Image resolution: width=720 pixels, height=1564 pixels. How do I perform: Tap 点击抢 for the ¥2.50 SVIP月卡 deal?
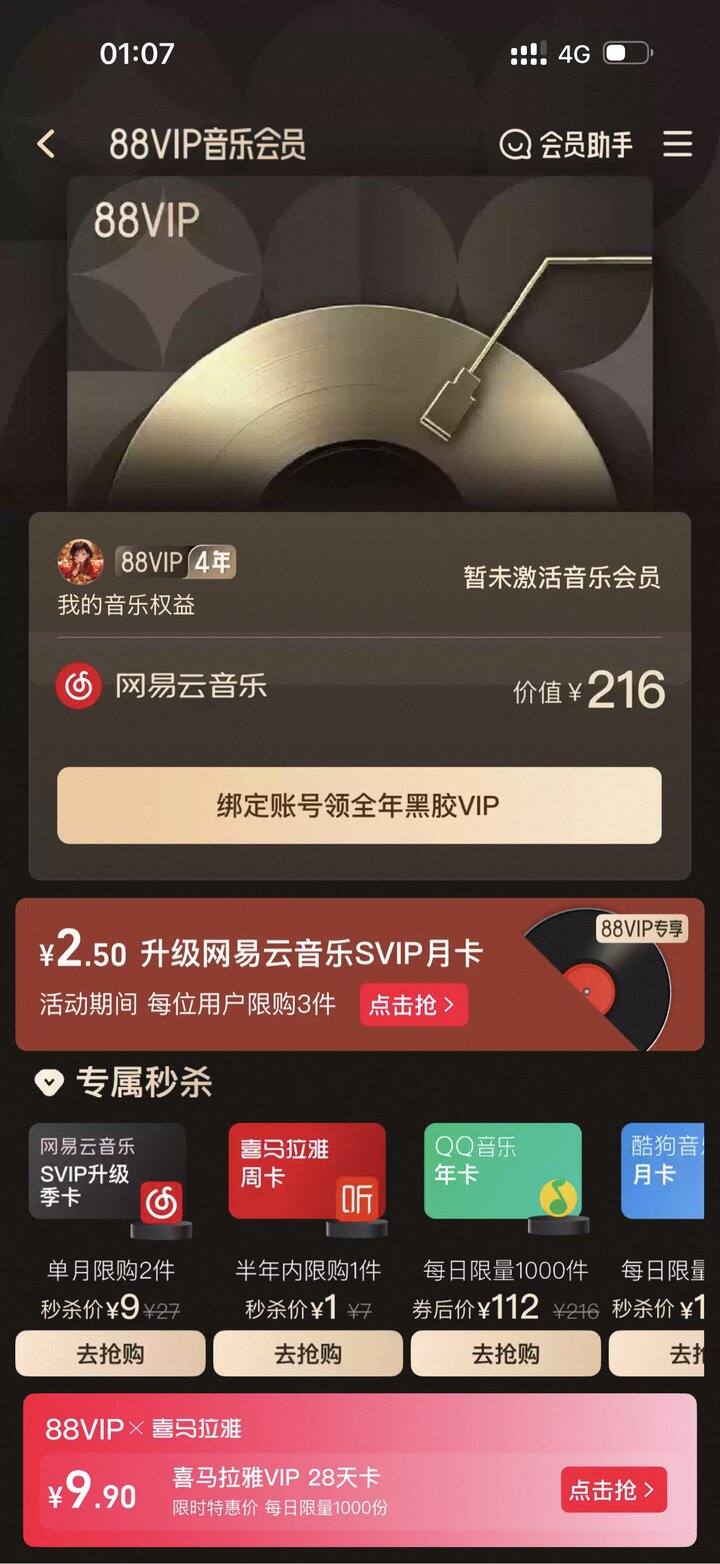tap(413, 1005)
